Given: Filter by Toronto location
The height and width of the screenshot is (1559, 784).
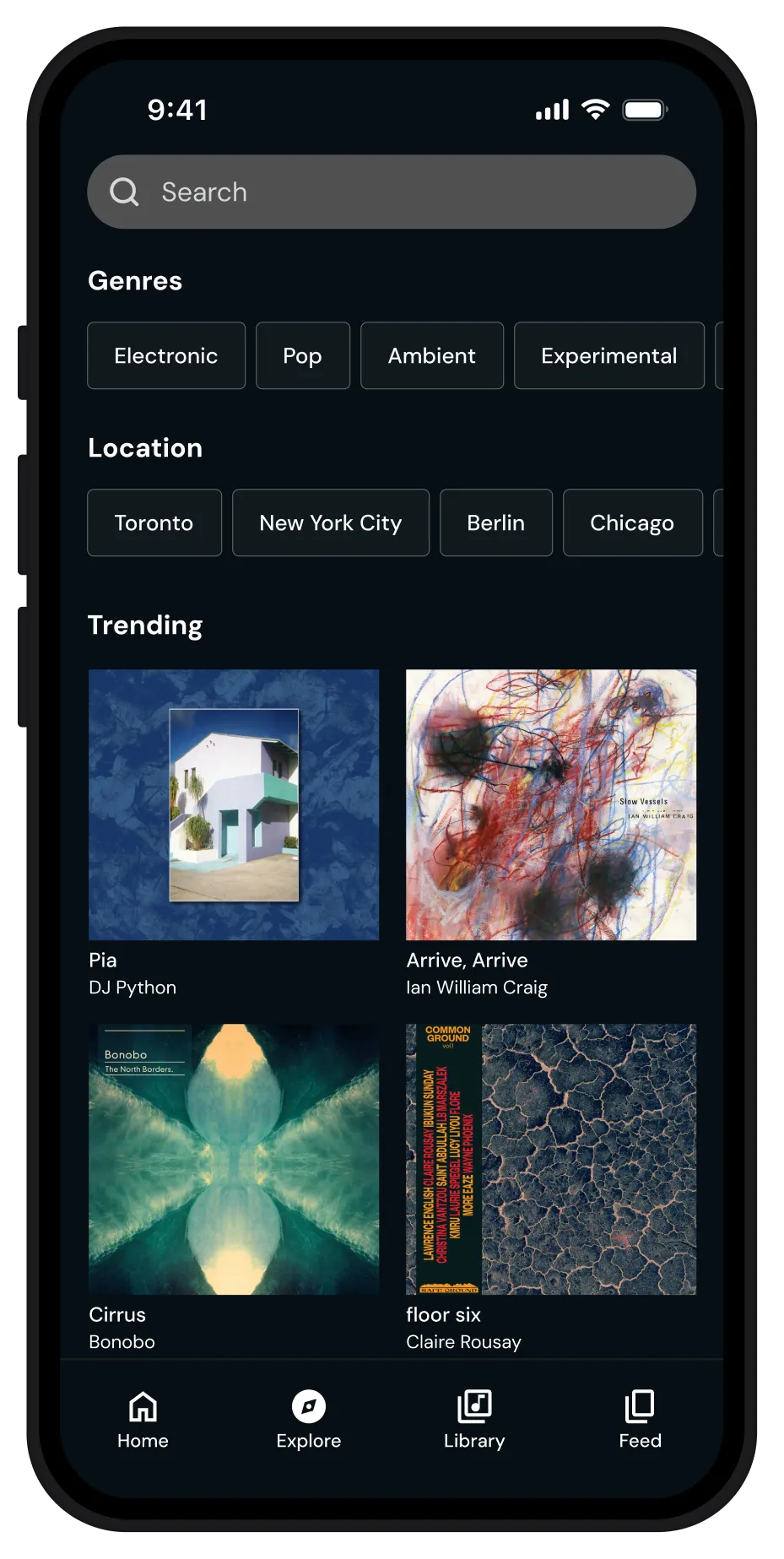Looking at the screenshot, I should [x=154, y=522].
